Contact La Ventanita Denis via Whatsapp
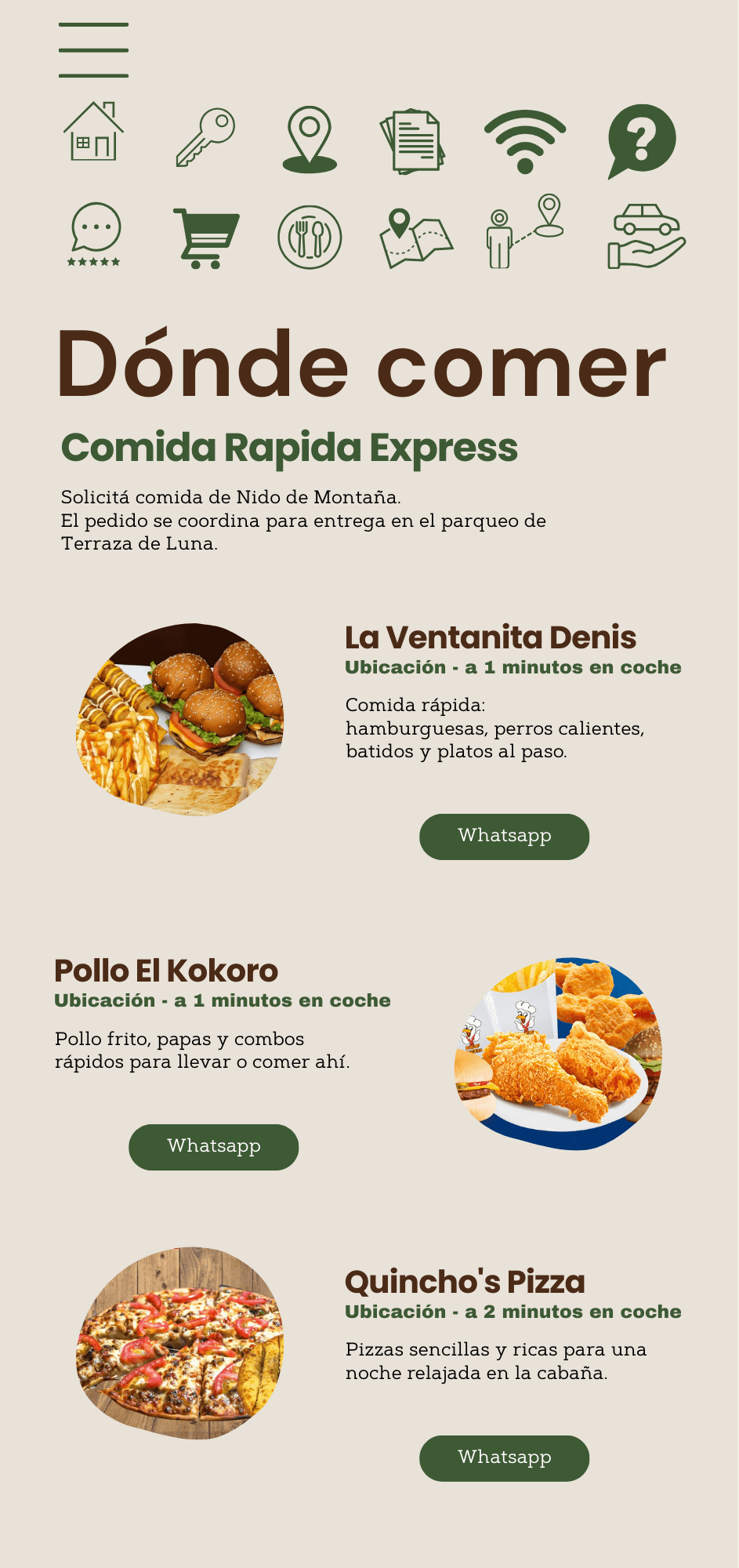Image resolution: width=739 pixels, height=1568 pixels. pyautogui.click(x=505, y=837)
